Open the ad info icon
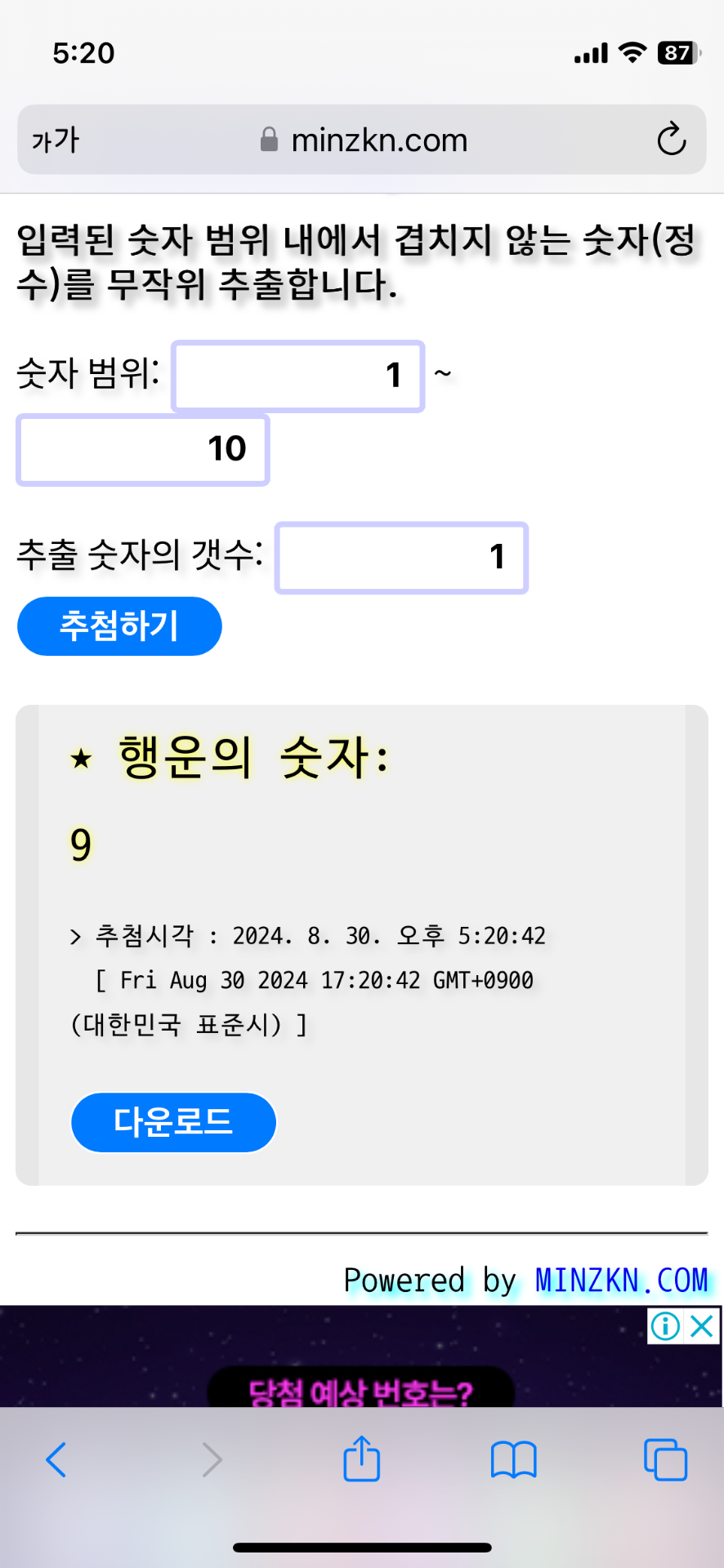The image size is (724, 1568). coord(665,1325)
